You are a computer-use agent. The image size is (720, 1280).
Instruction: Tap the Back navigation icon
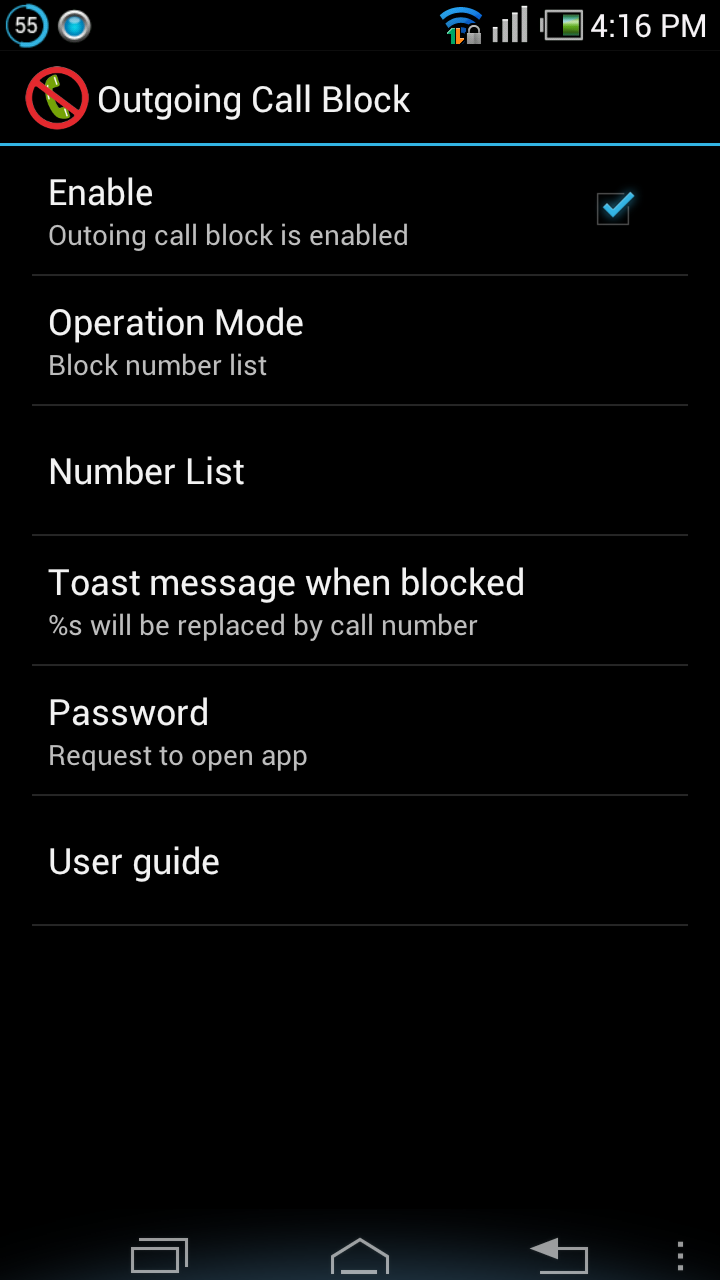[560, 1253]
